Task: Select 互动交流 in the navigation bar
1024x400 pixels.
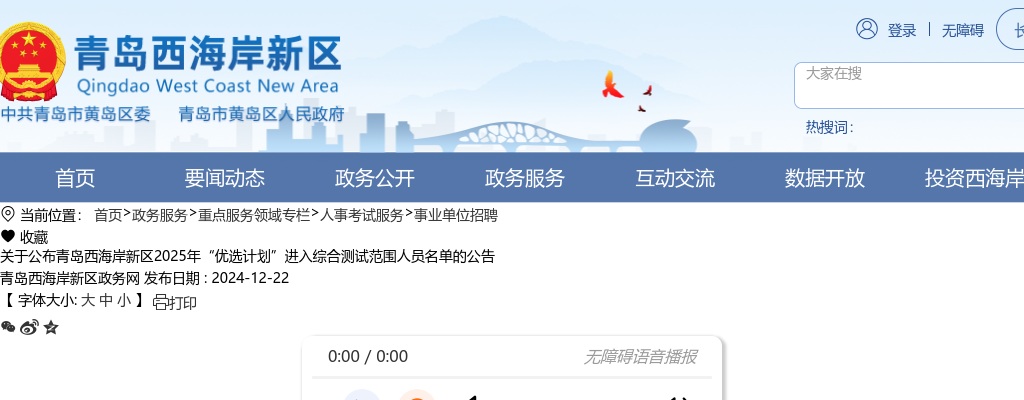Action: 675,179
